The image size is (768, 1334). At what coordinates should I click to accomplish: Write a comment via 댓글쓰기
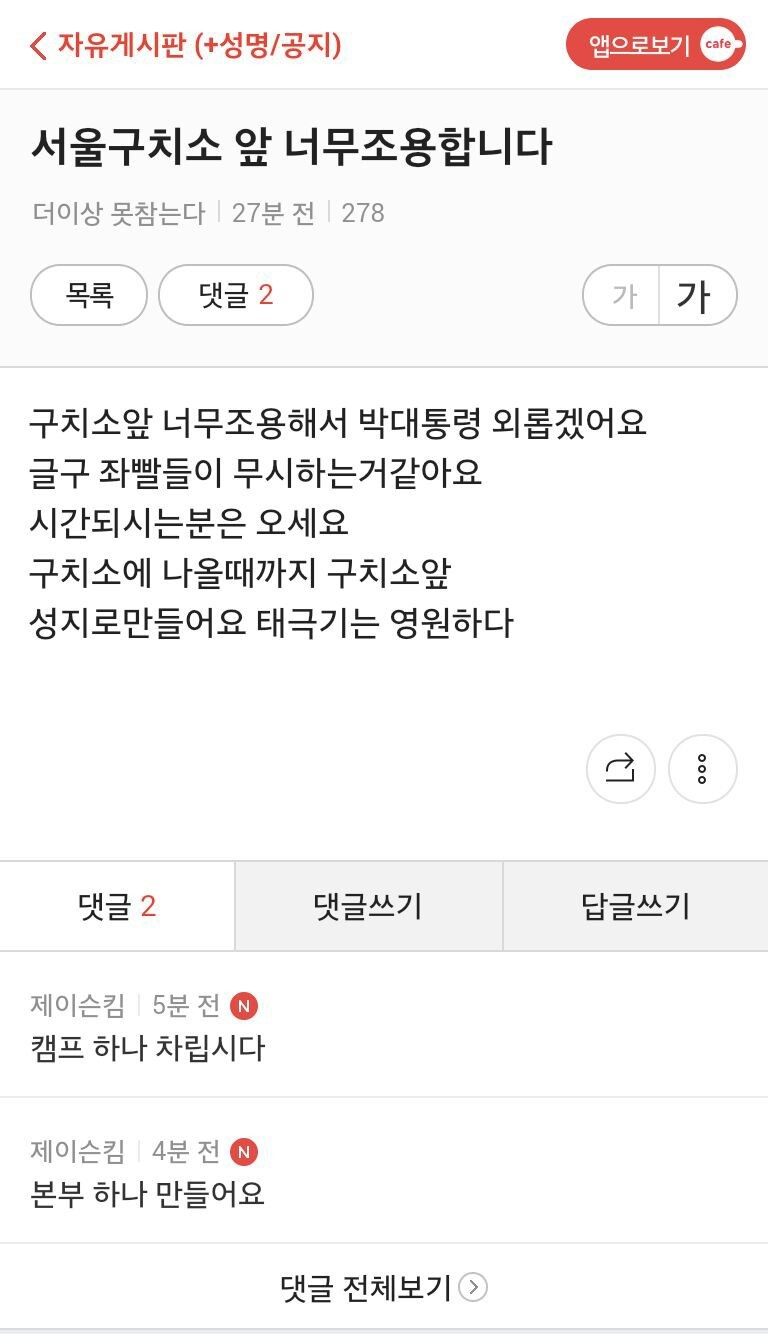[x=368, y=906]
